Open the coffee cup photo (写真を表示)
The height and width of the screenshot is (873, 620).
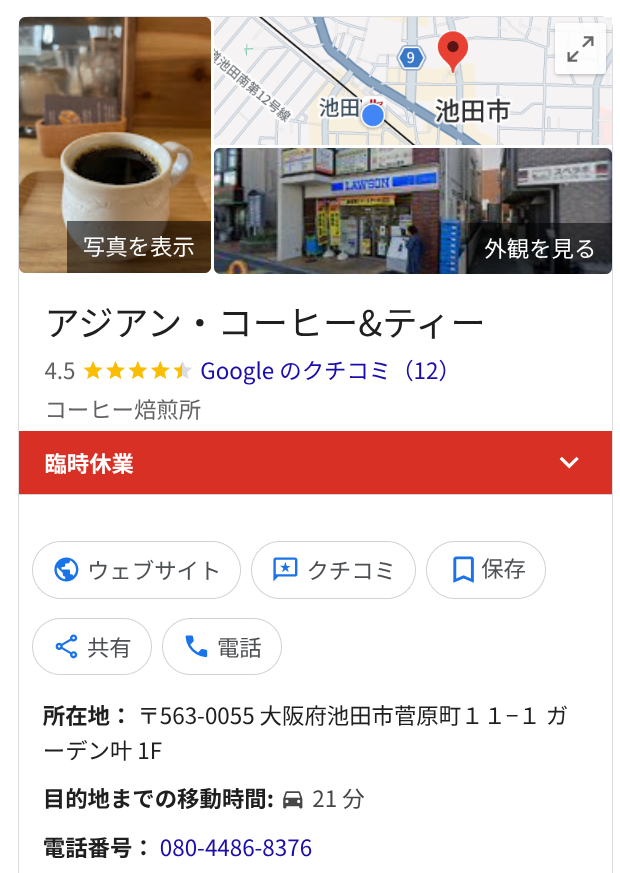click(115, 145)
